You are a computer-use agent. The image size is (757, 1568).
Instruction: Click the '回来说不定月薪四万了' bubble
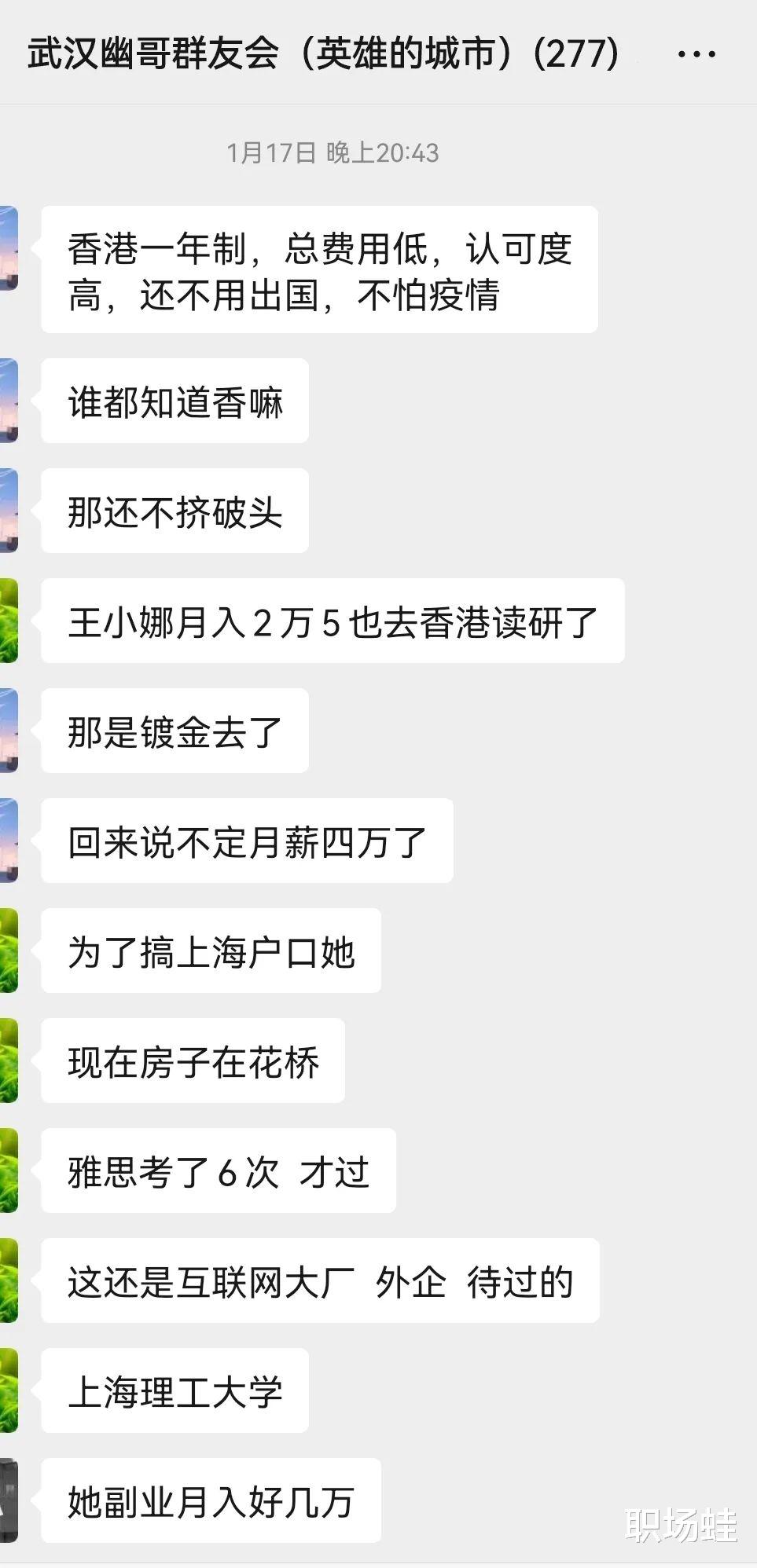pos(246,841)
